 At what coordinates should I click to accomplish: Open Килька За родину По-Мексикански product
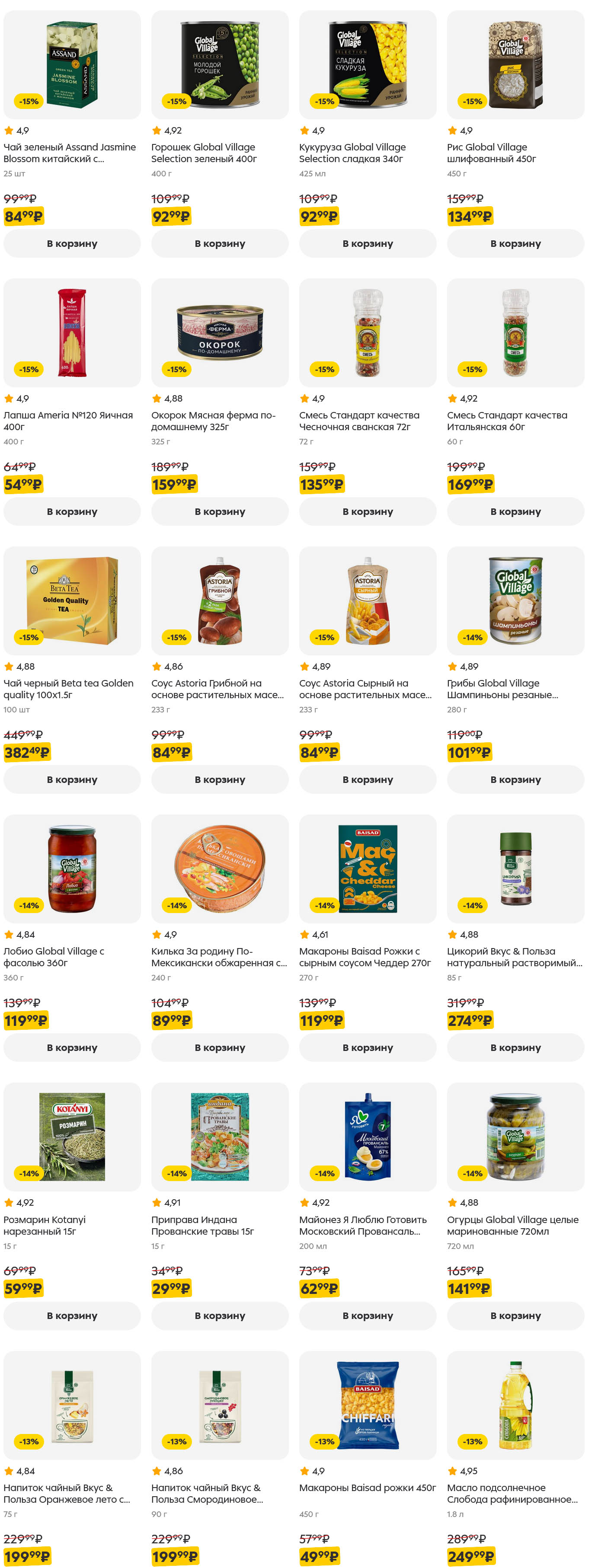click(x=220, y=869)
